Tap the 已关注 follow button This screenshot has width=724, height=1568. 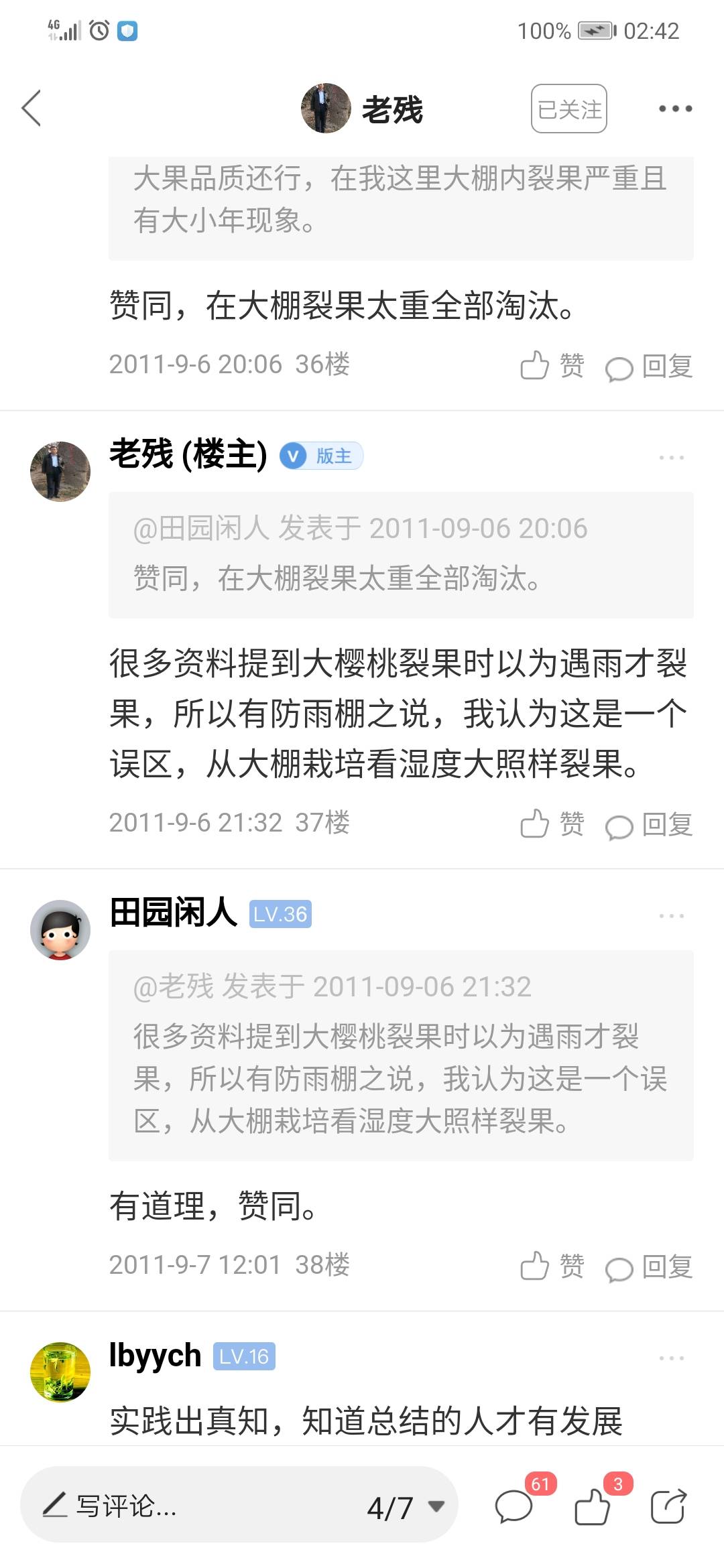pos(568,109)
